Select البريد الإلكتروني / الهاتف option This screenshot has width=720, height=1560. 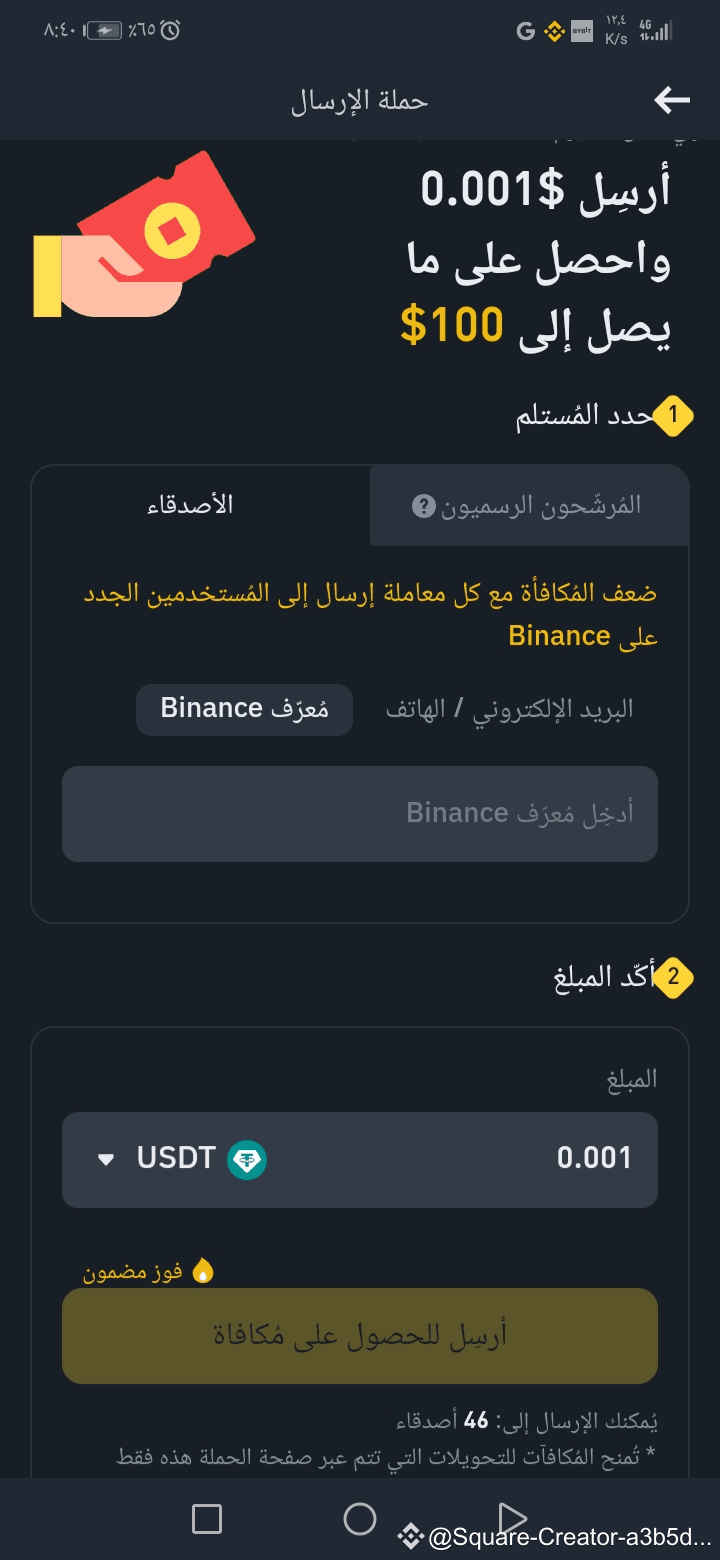click(x=510, y=710)
